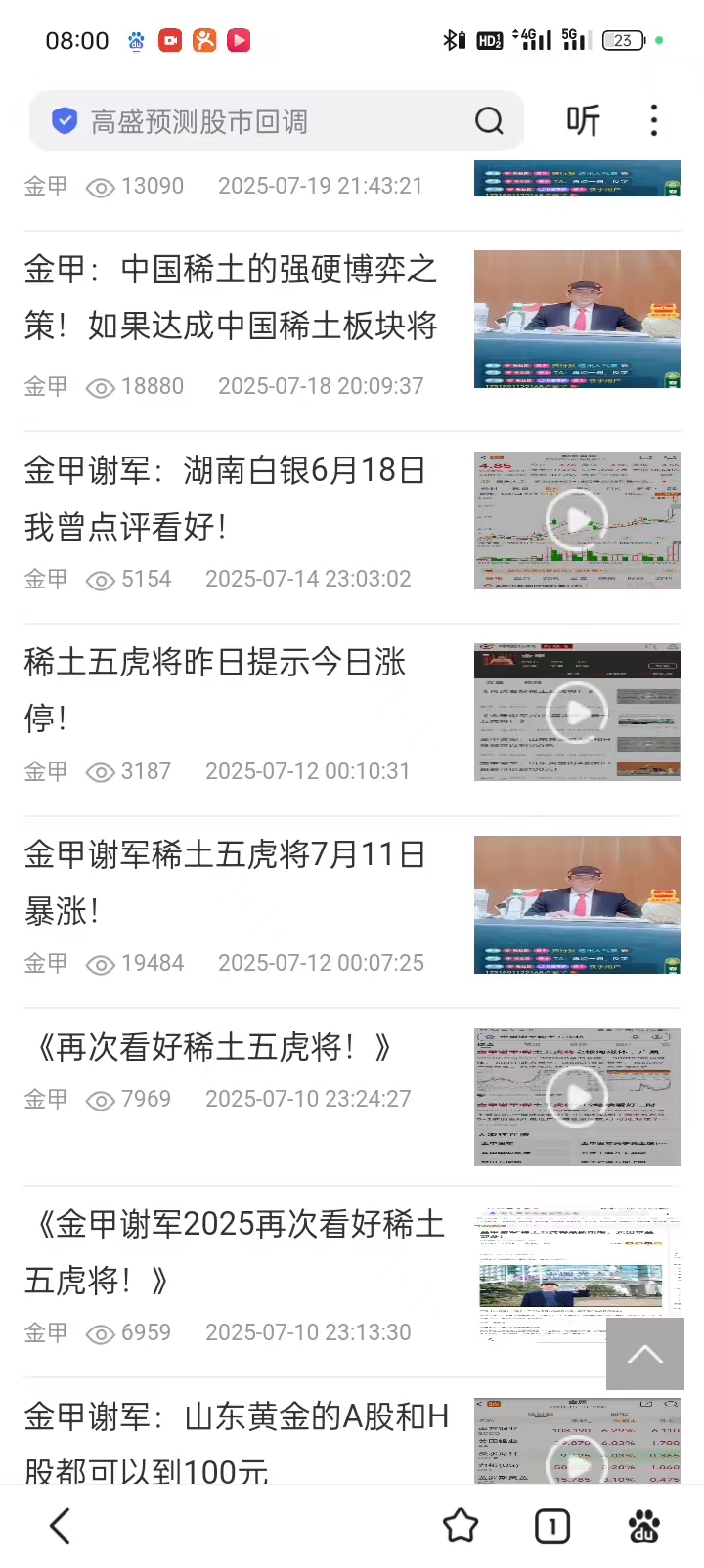This screenshot has height=1568, width=704.
Task: Open article 金甲谢军稀土五虎将7月11日暴涨
Action: pos(225,883)
